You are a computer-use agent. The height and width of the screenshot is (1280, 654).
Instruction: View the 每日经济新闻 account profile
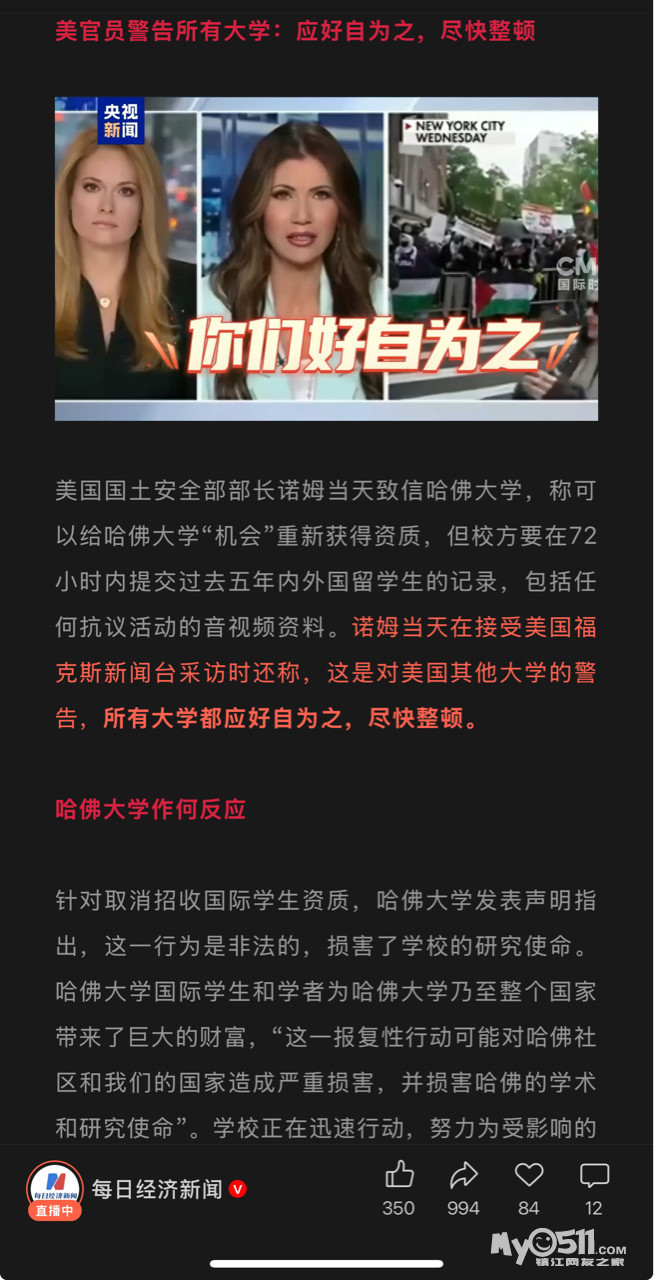[157, 1189]
